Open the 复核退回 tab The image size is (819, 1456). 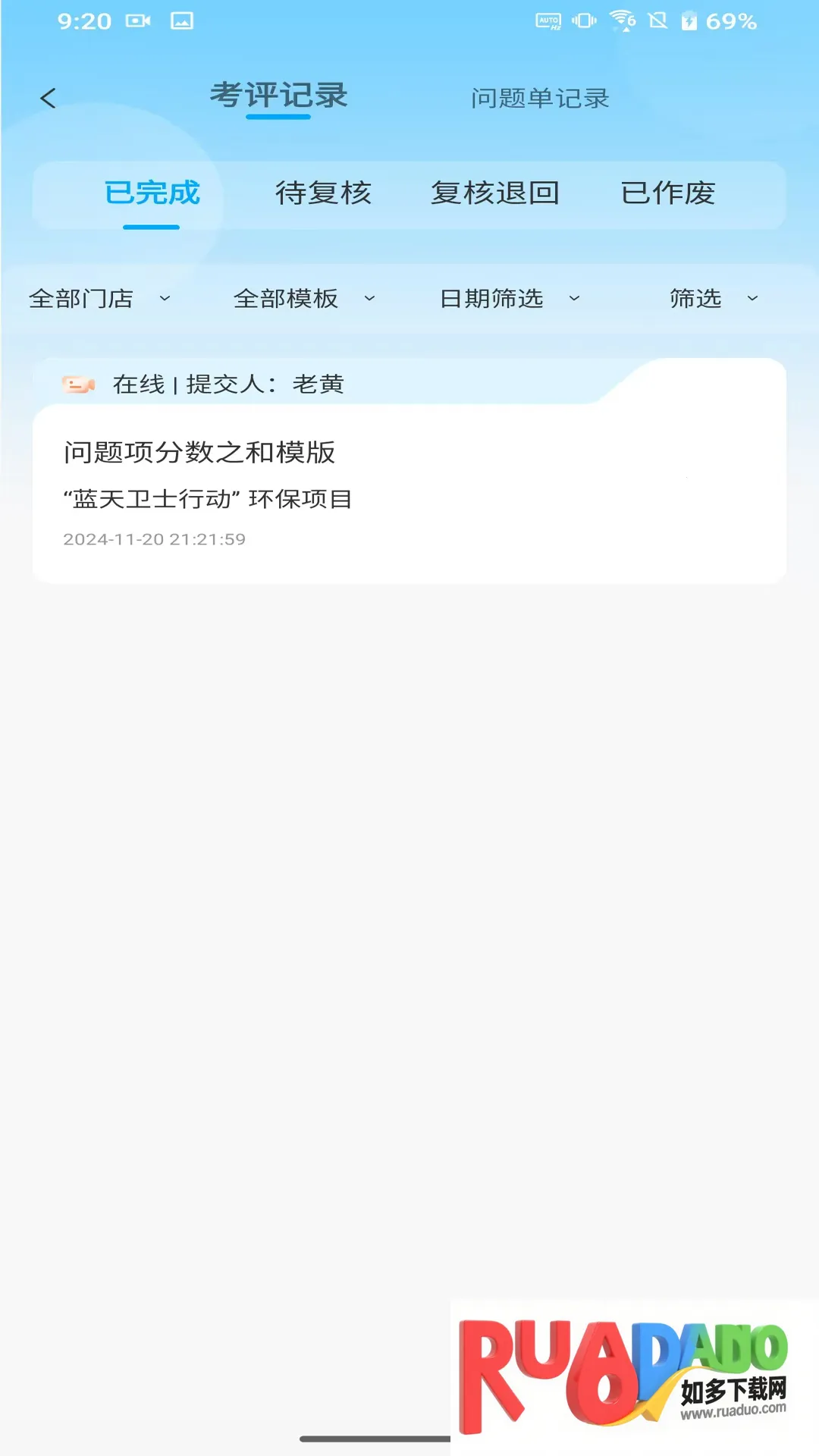[x=495, y=193]
